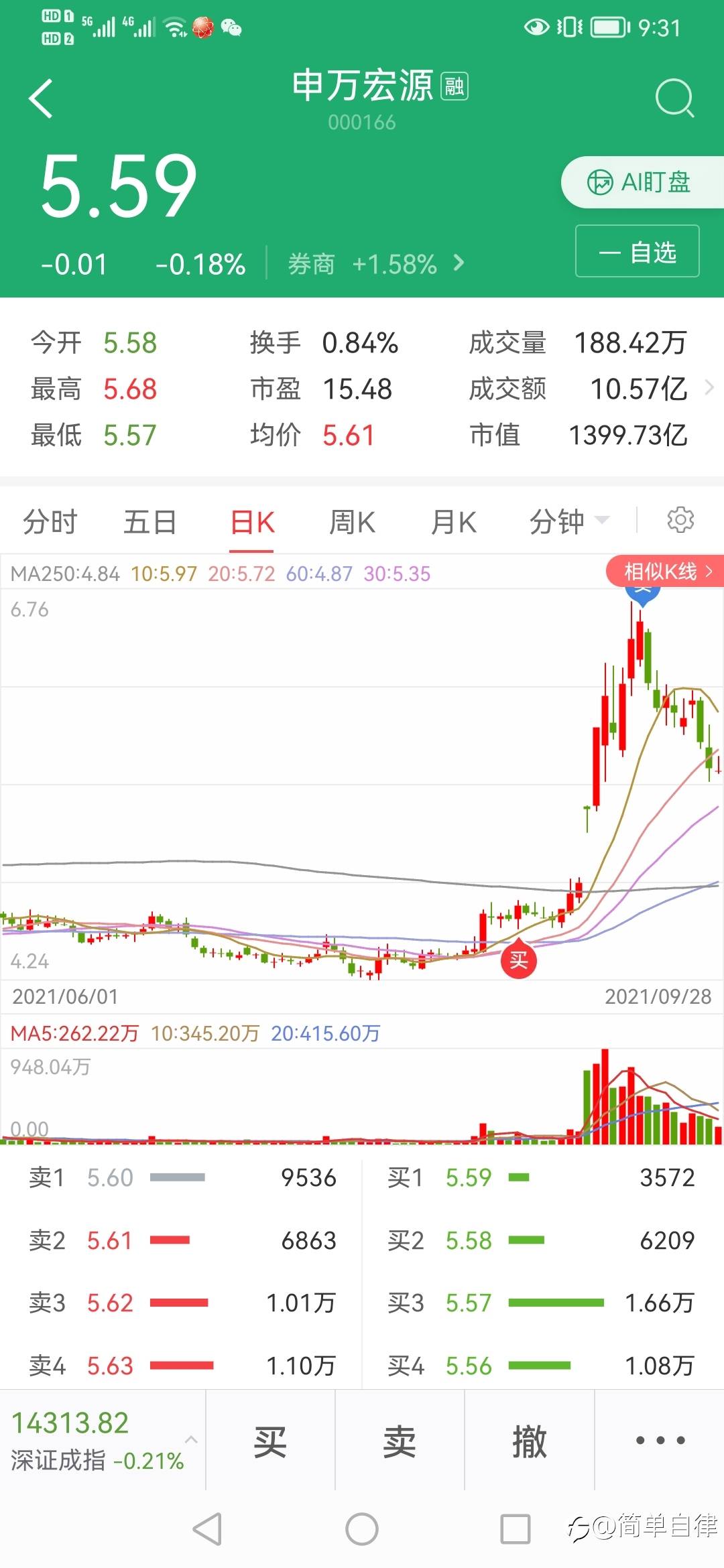The height and width of the screenshot is (1568, 724).
Task: Tap the 撤 cancel order button
Action: pyautogui.click(x=530, y=1441)
